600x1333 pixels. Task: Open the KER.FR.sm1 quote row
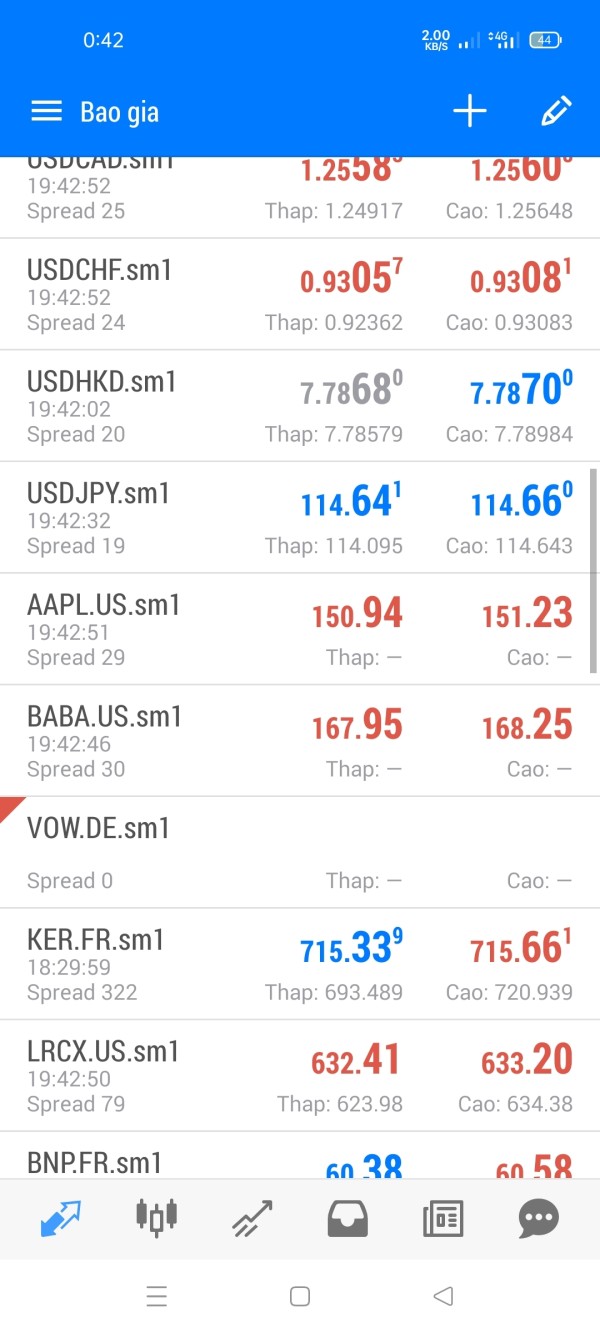coord(300,965)
